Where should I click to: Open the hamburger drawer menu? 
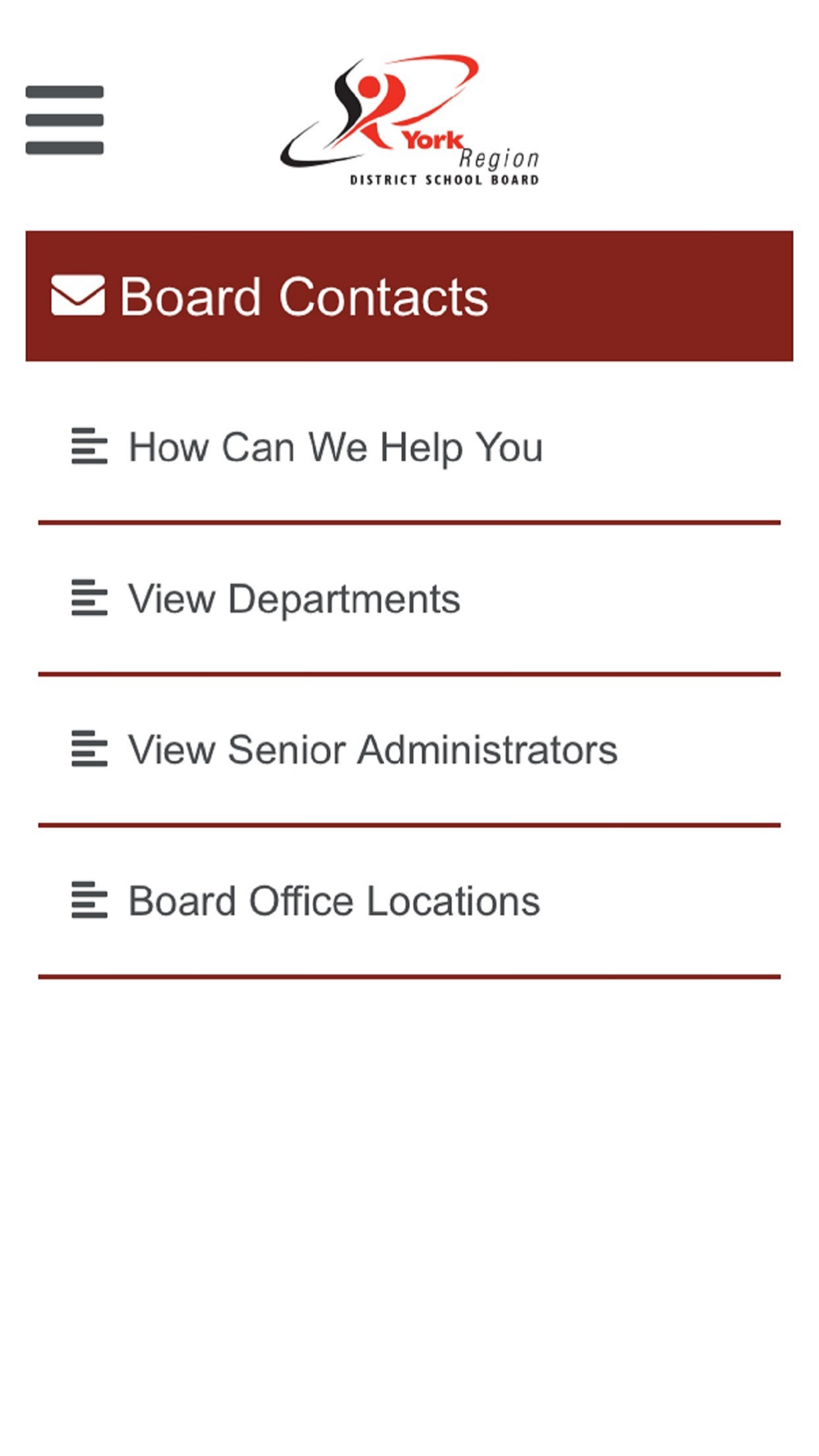pos(65,120)
